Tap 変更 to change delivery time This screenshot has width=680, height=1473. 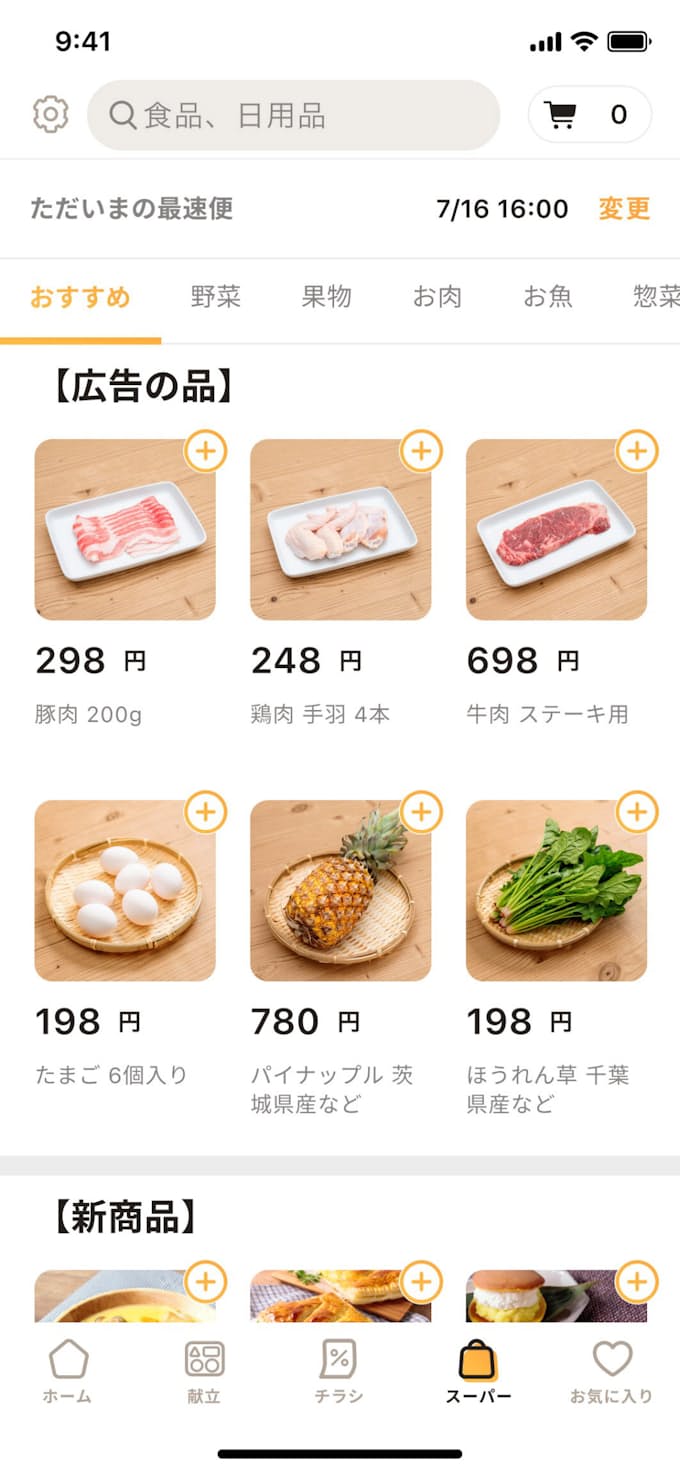click(x=624, y=209)
